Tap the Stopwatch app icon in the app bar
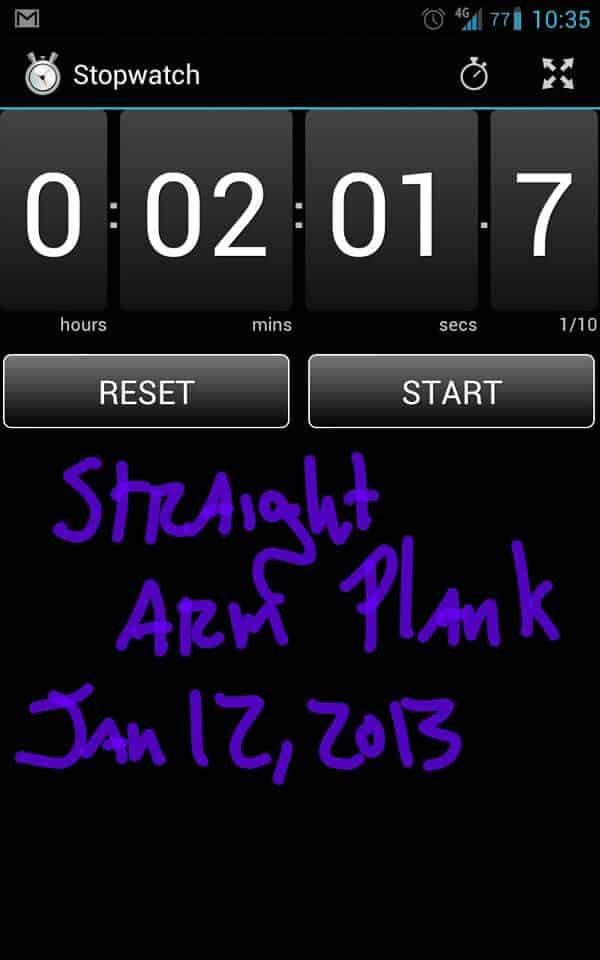The width and height of the screenshot is (600, 960). coord(43,73)
